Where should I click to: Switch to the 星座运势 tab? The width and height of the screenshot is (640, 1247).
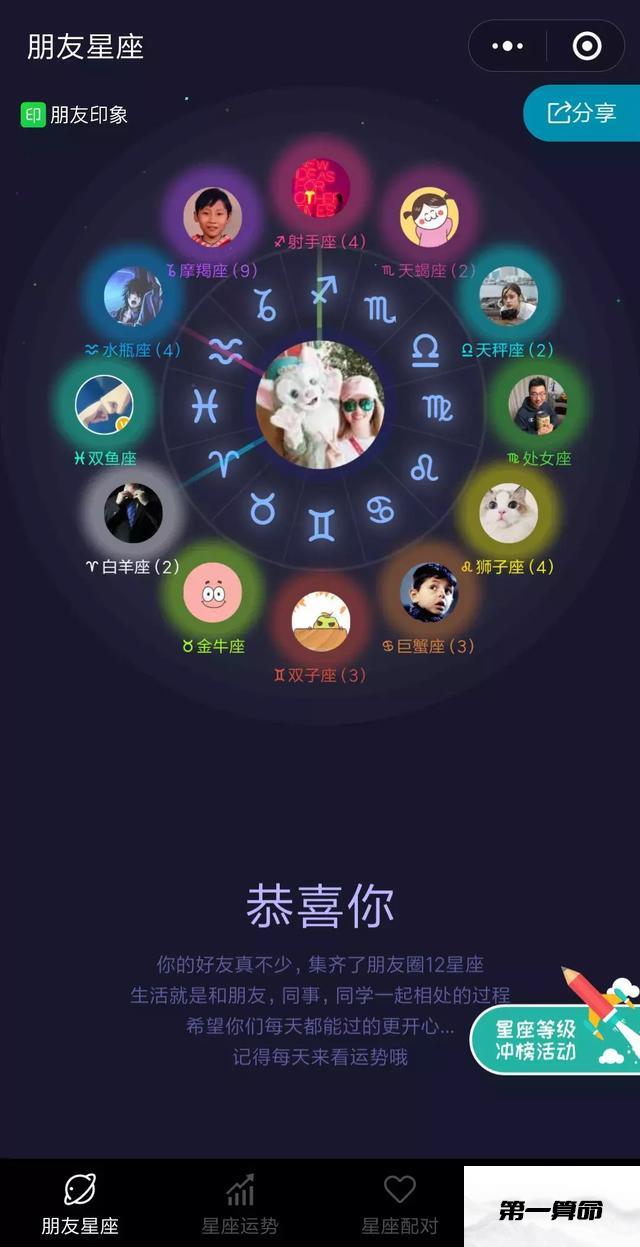click(240, 1204)
